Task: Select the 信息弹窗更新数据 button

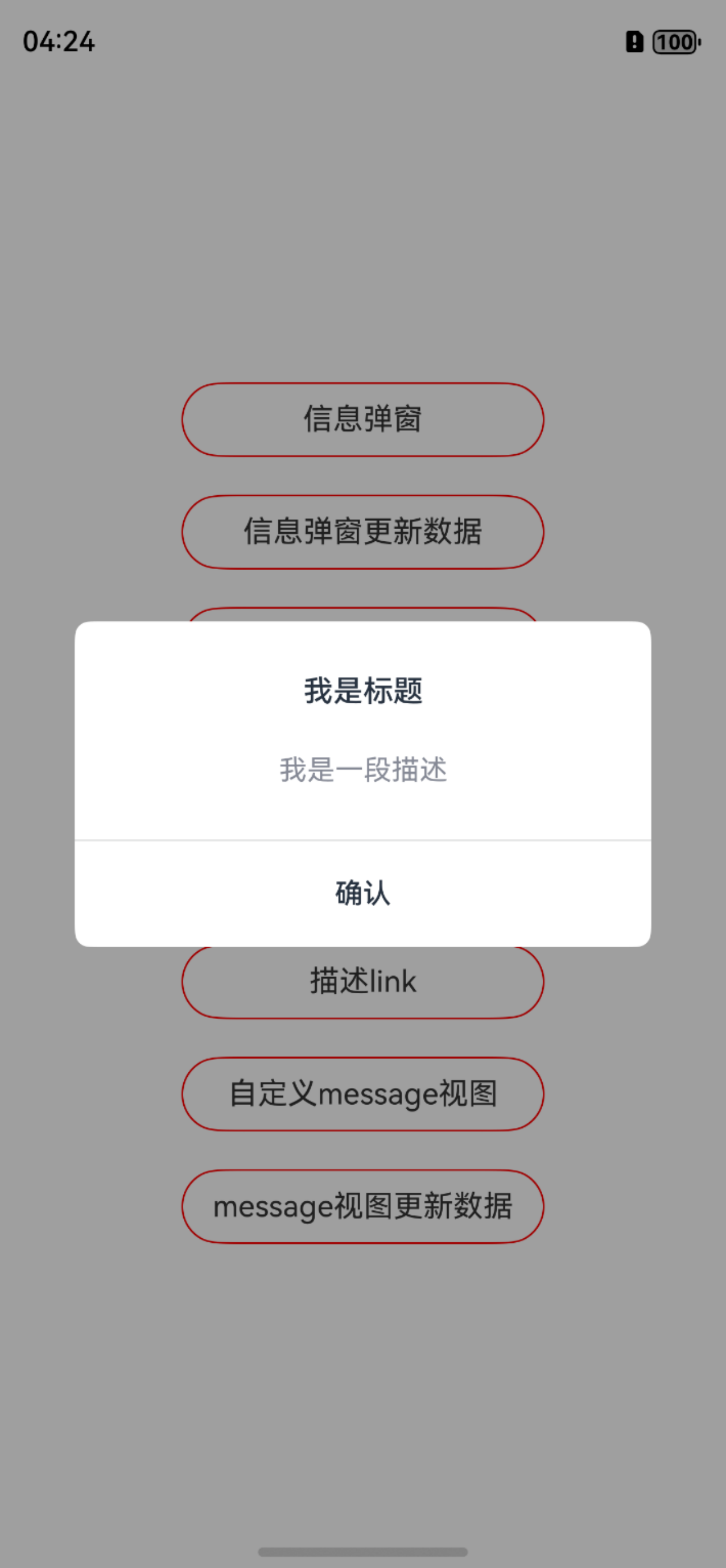Action: tap(362, 532)
